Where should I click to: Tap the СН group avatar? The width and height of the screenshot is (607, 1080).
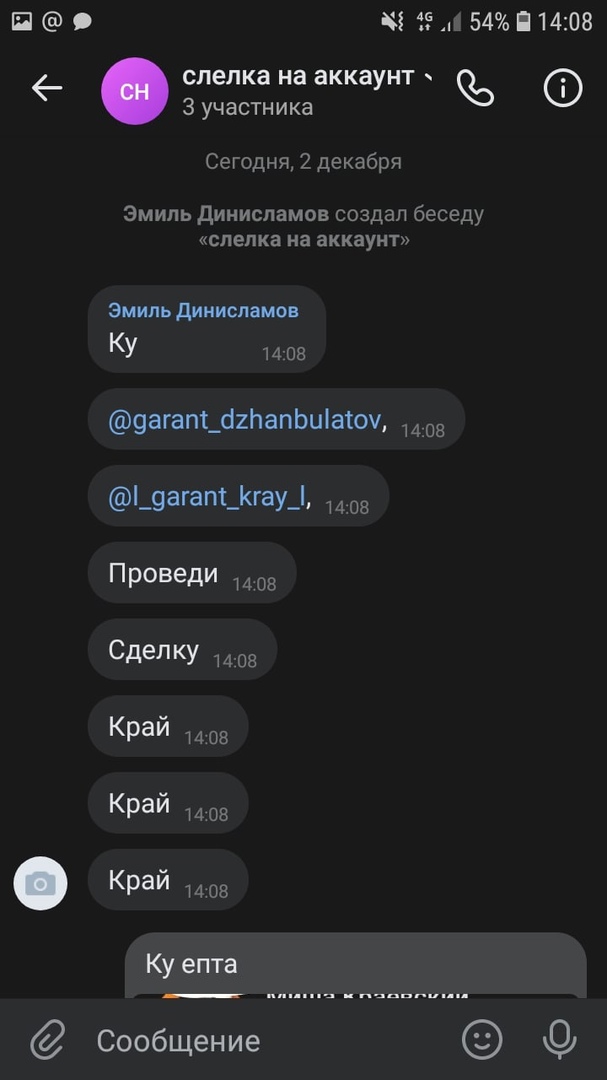[x=134, y=91]
